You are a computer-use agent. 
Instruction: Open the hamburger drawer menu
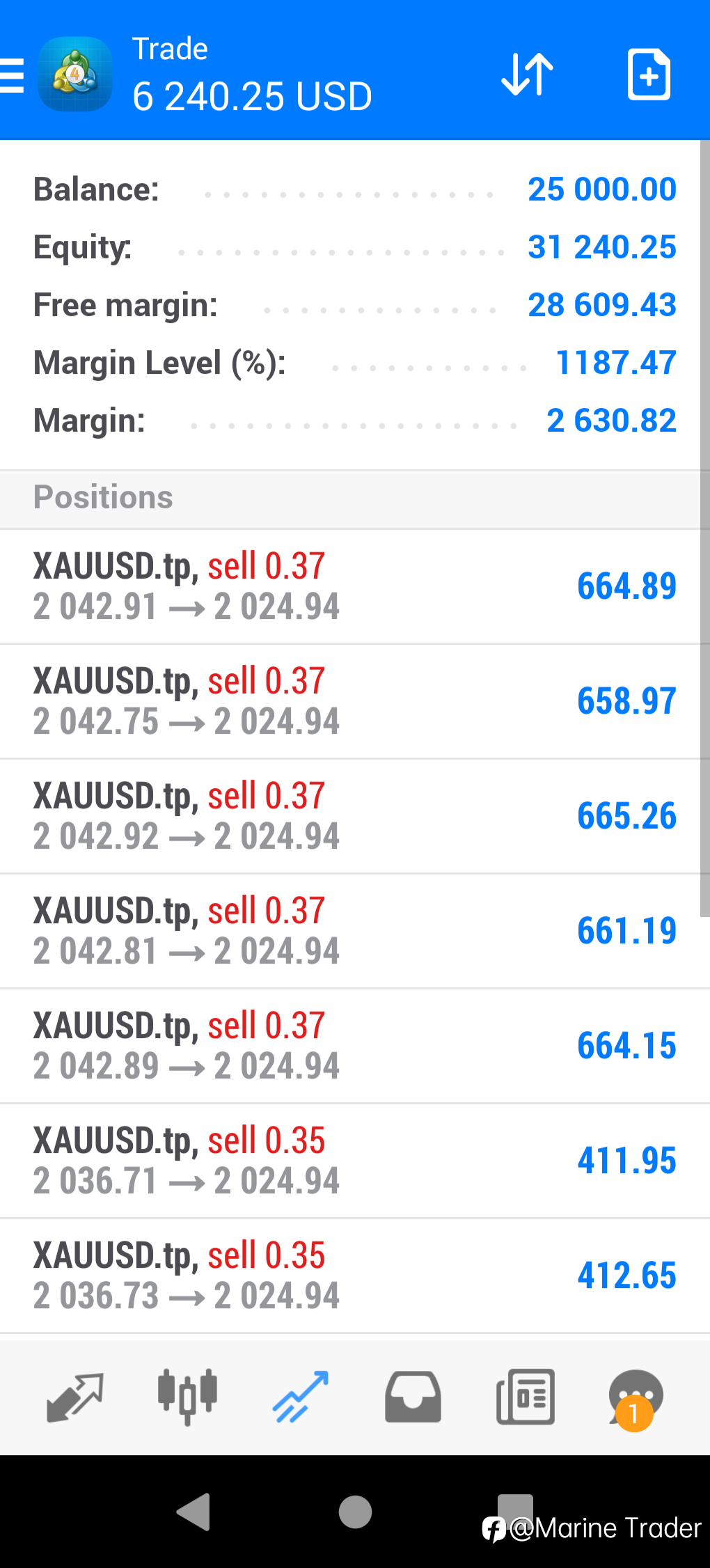(x=12, y=75)
